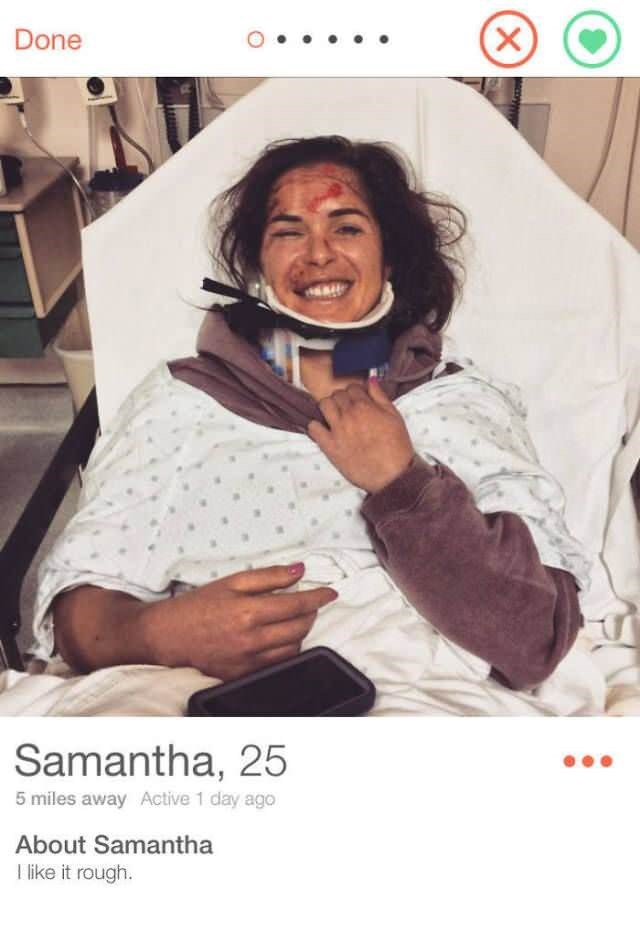Tap the photo page indicator dots
Viewport: 640px width, 932px height.
pos(318,40)
